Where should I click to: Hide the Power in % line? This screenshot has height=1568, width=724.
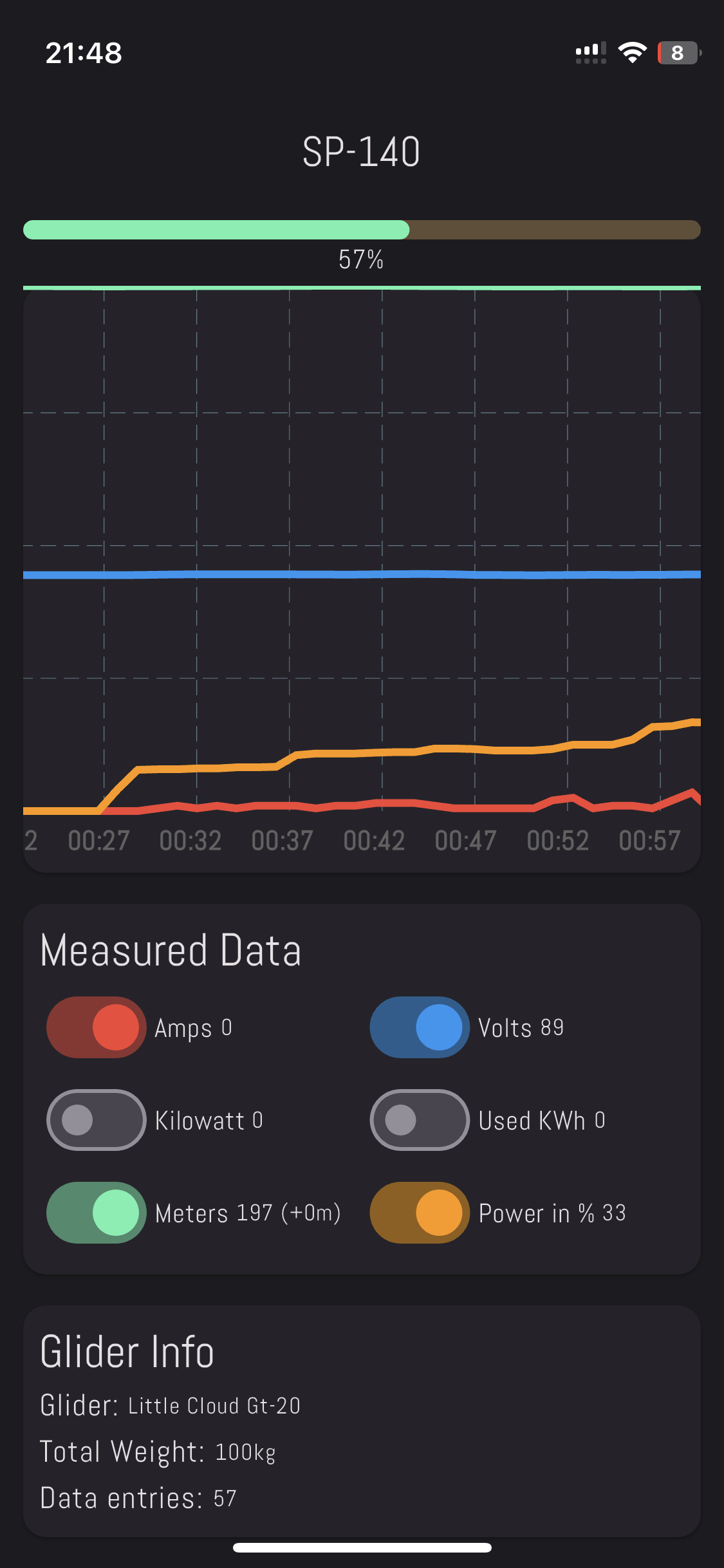click(420, 1213)
